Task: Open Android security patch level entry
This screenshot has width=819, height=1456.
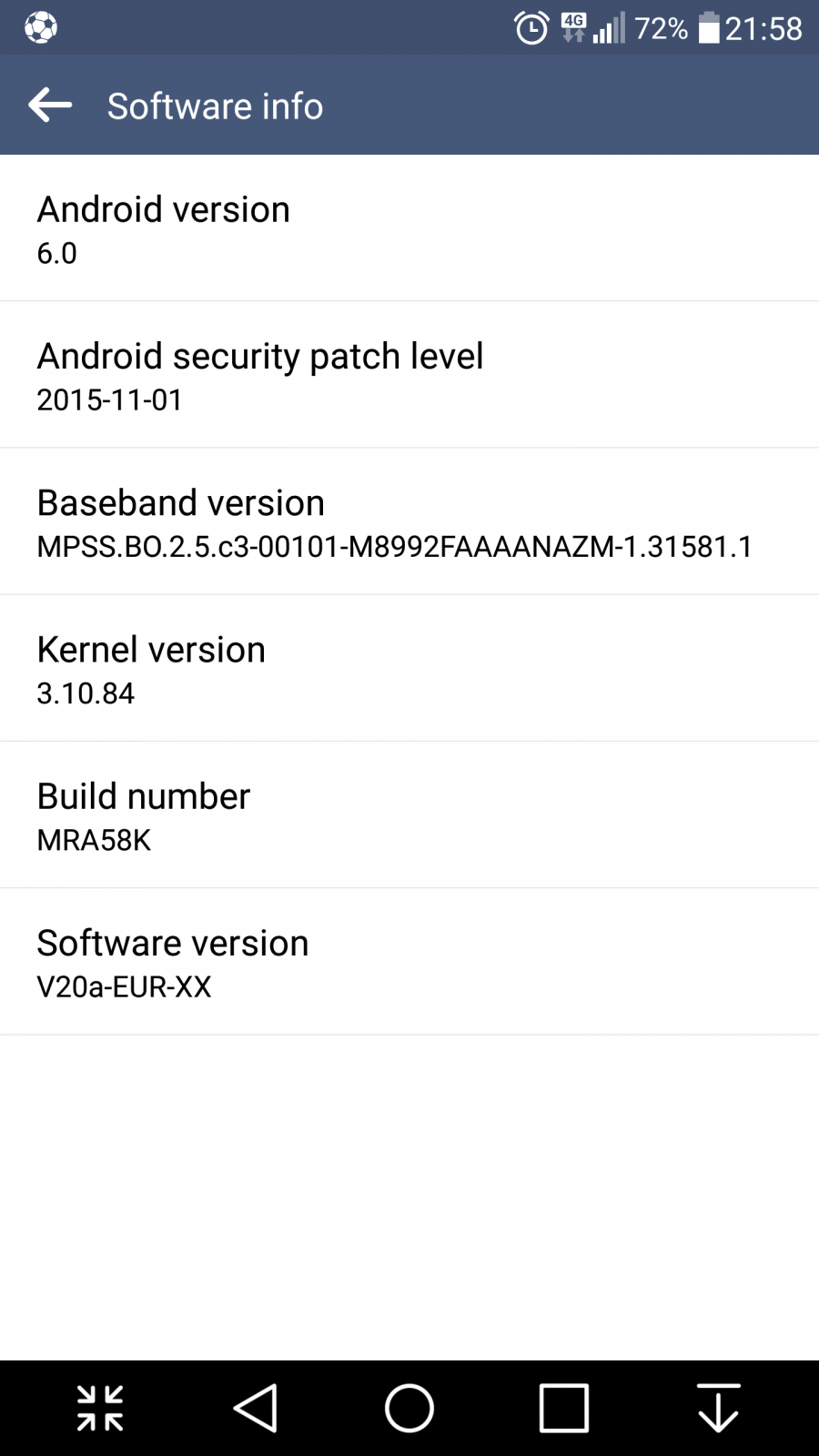Action: point(409,374)
